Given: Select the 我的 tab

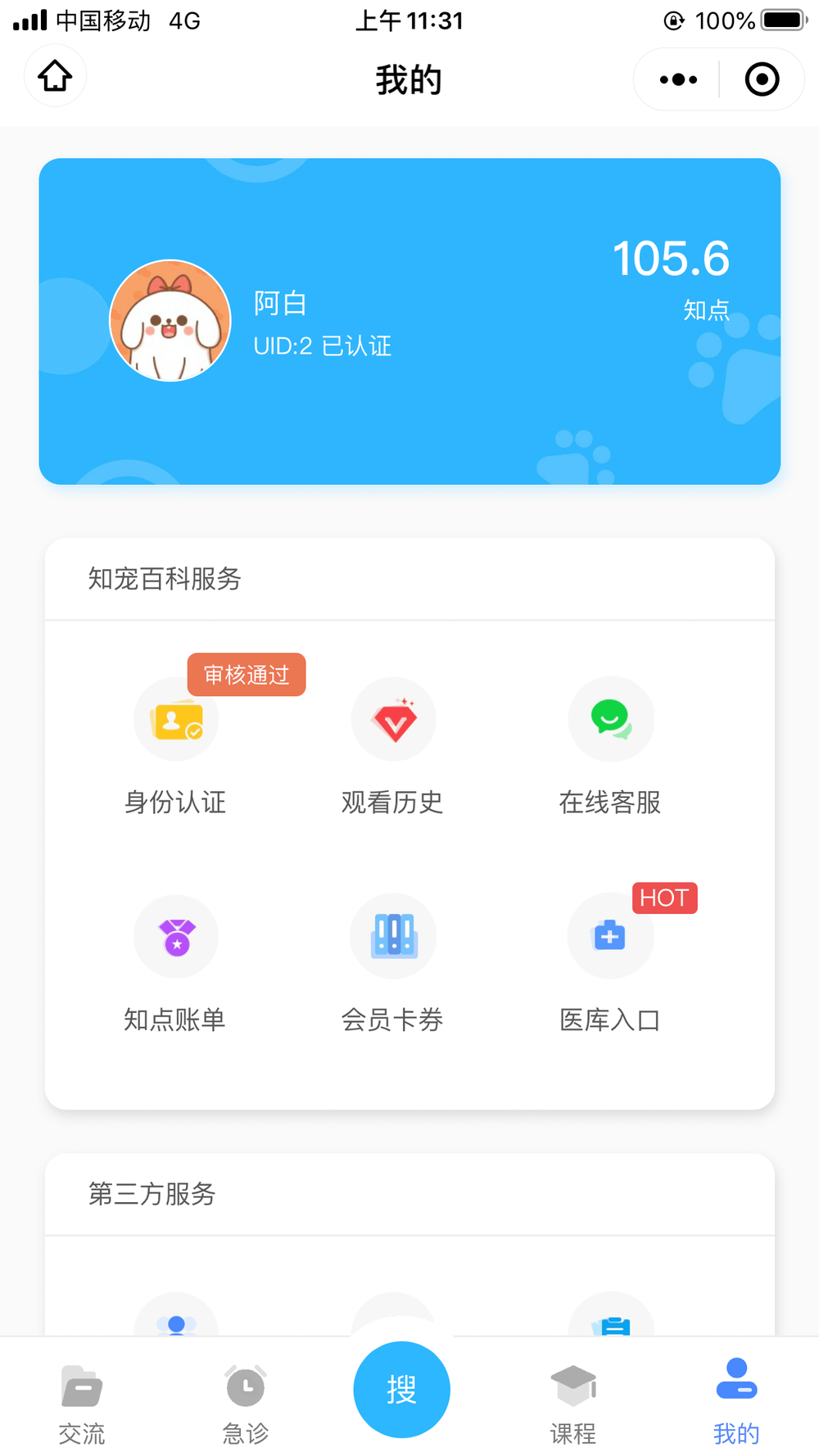Looking at the screenshot, I should pyautogui.click(x=736, y=1402).
